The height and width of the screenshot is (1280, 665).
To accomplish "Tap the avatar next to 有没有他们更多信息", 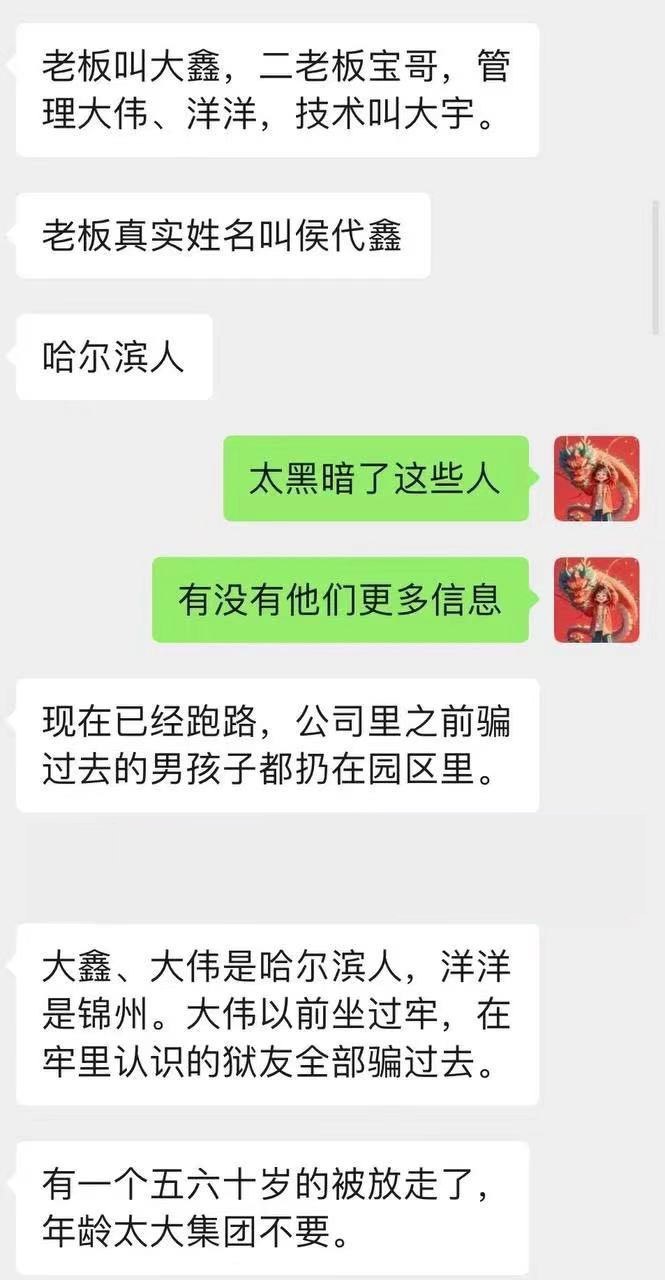I will [x=597, y=599].
